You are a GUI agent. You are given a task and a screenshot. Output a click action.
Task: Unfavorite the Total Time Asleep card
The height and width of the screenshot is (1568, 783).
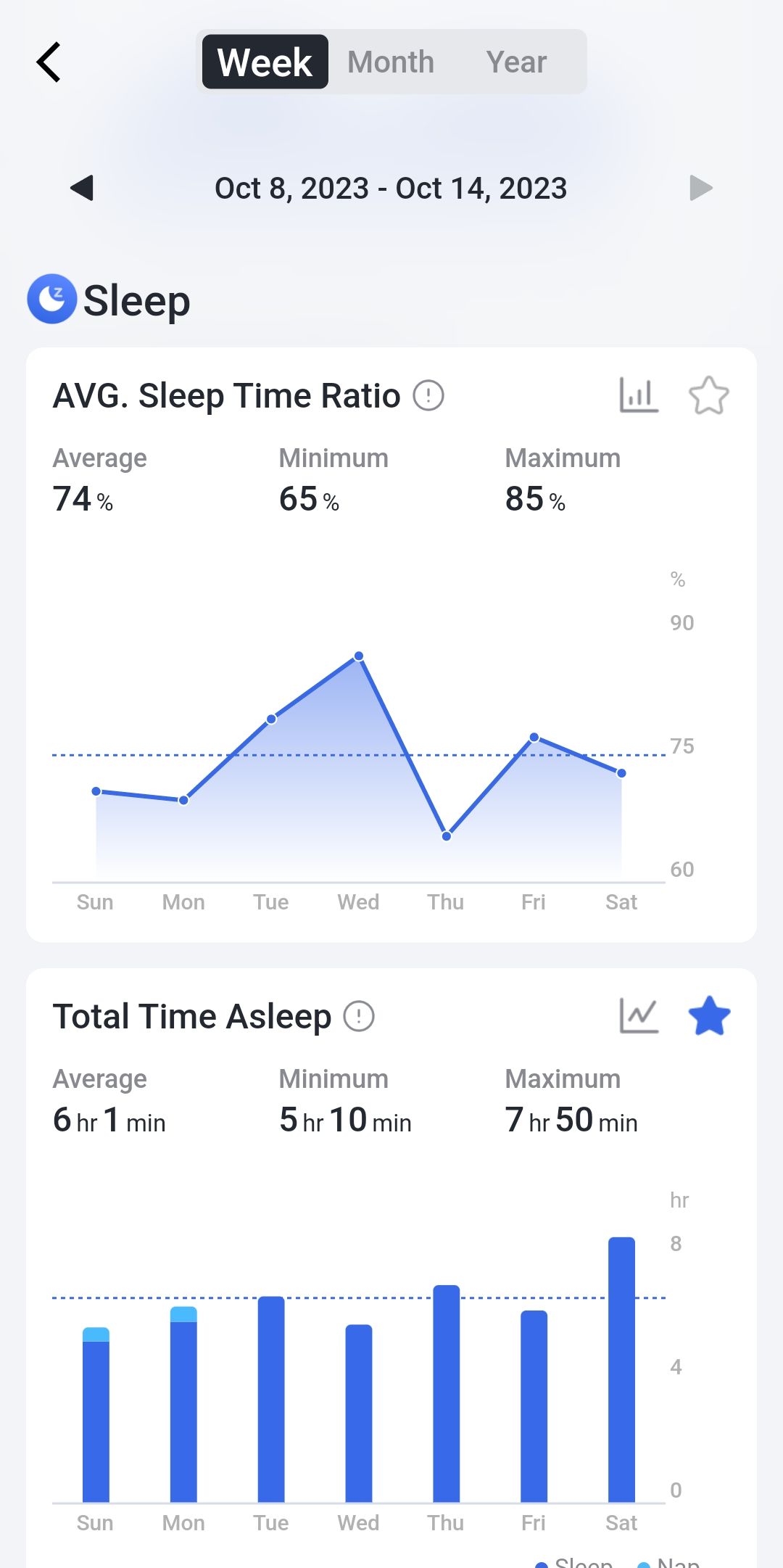tap(709, 1015)
